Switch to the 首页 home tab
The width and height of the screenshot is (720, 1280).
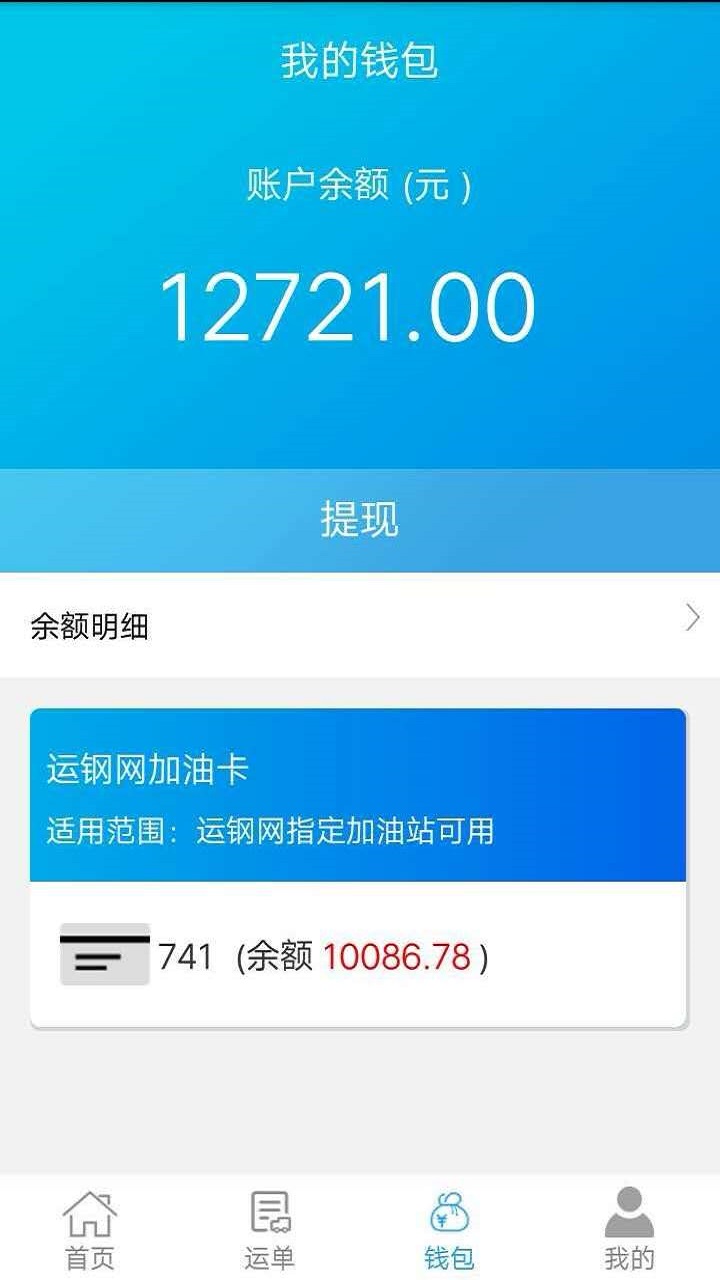click(x=90, y=1228)
